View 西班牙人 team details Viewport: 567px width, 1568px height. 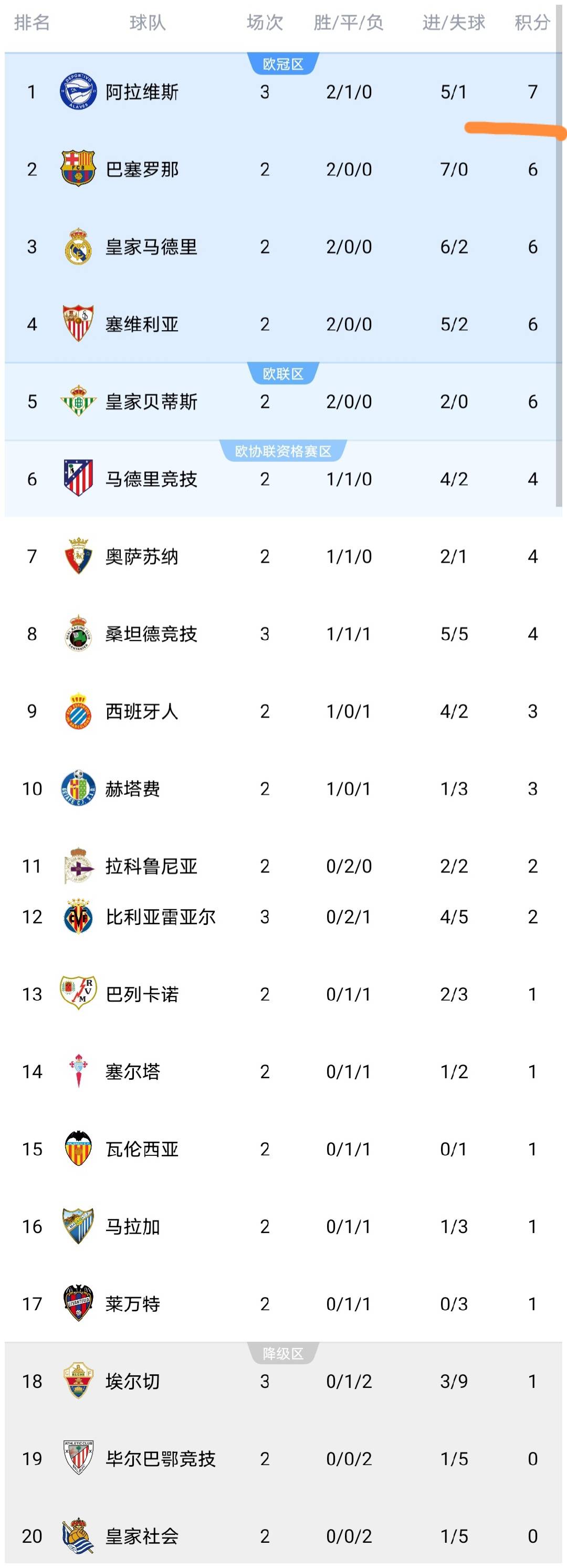coord(283,711)
